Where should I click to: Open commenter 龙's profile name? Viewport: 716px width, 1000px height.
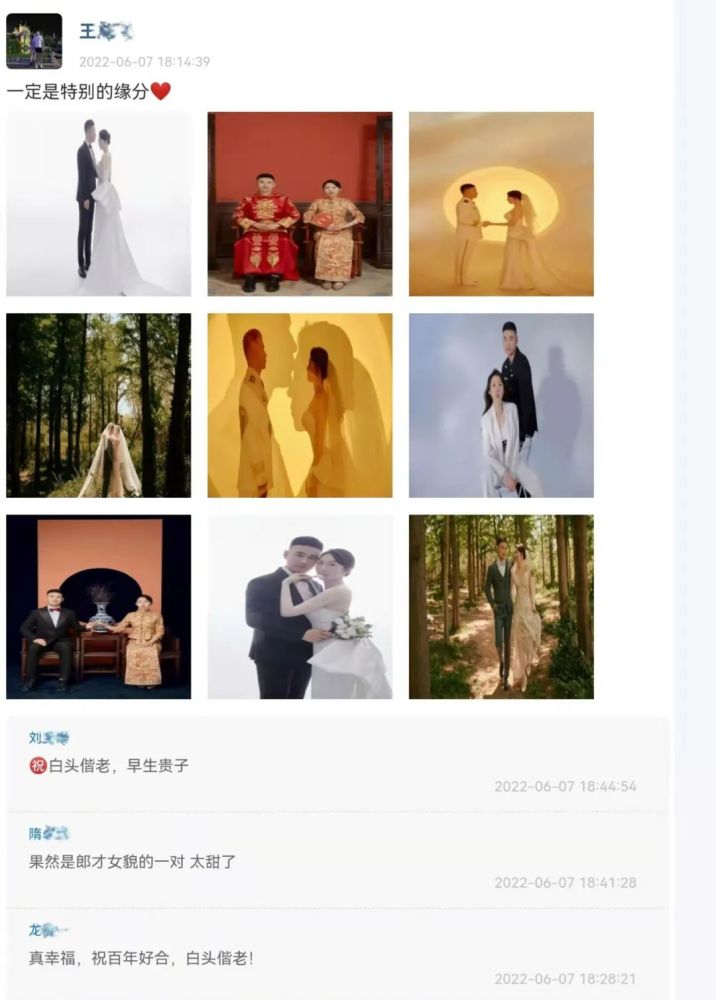click(x=47, y=930)
